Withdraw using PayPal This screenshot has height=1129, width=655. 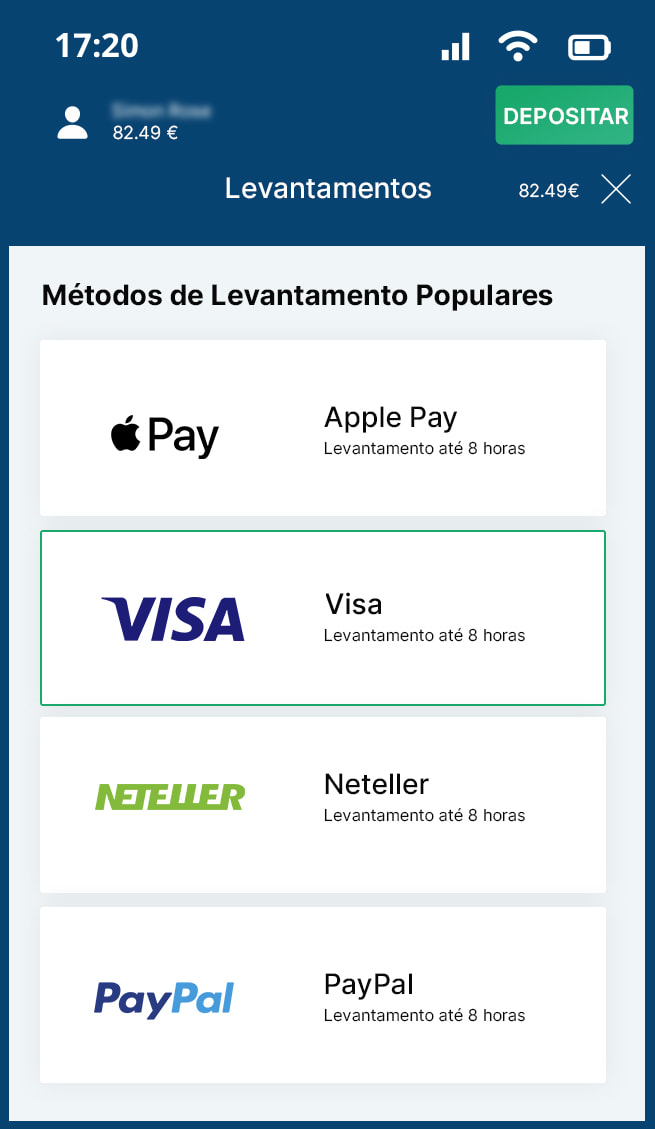tap(322, 994)
